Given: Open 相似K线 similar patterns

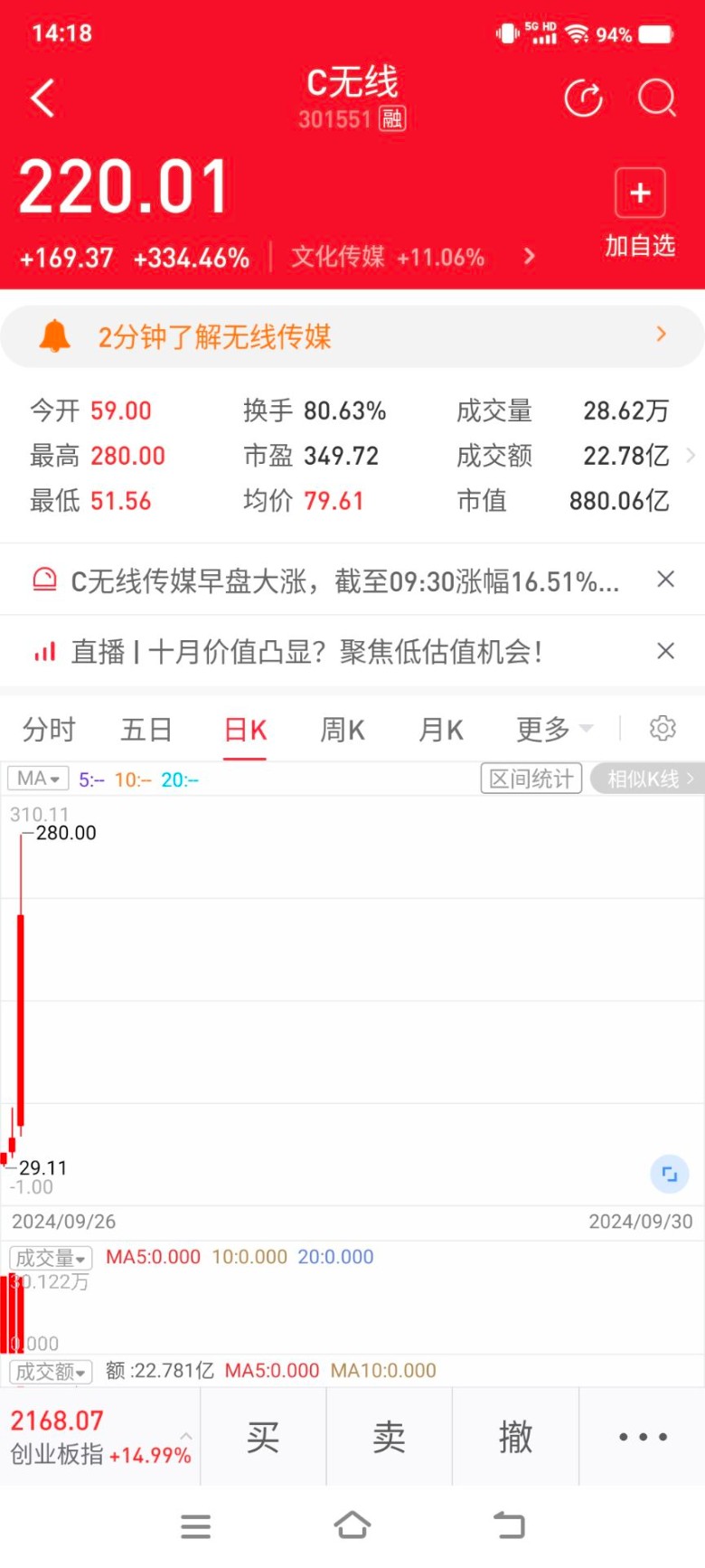Looking at the screenshot, I should [649, 779].
